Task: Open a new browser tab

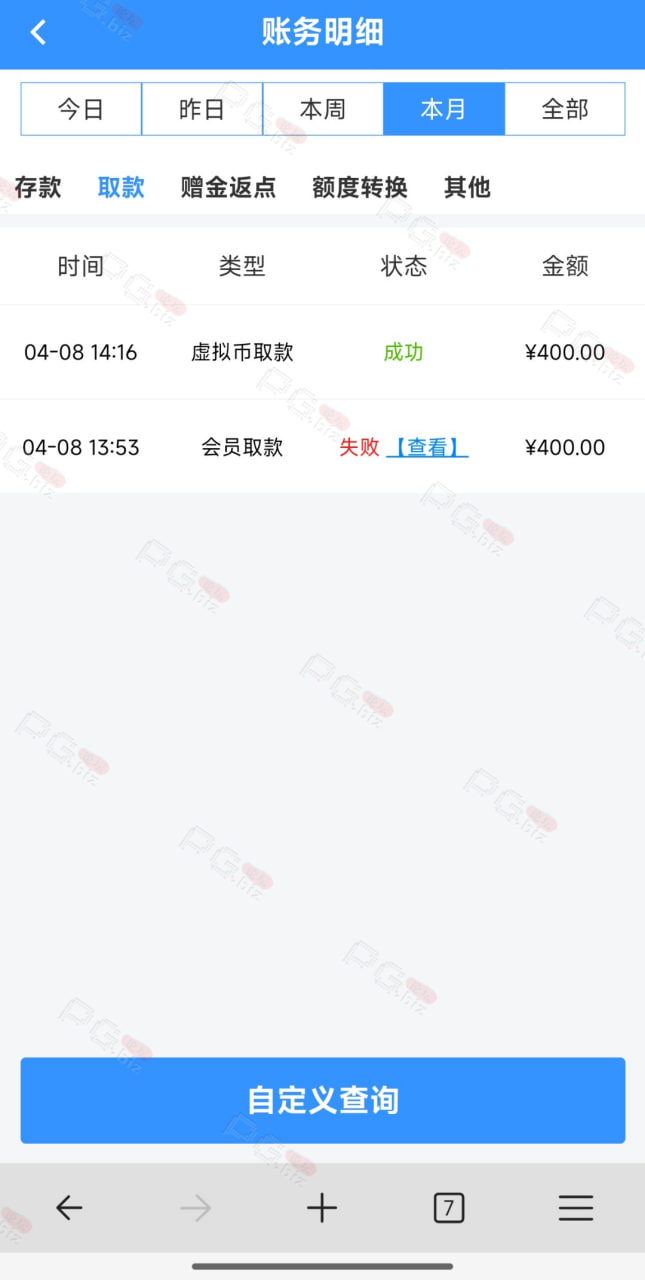Action: click(x=322, y=1208)
